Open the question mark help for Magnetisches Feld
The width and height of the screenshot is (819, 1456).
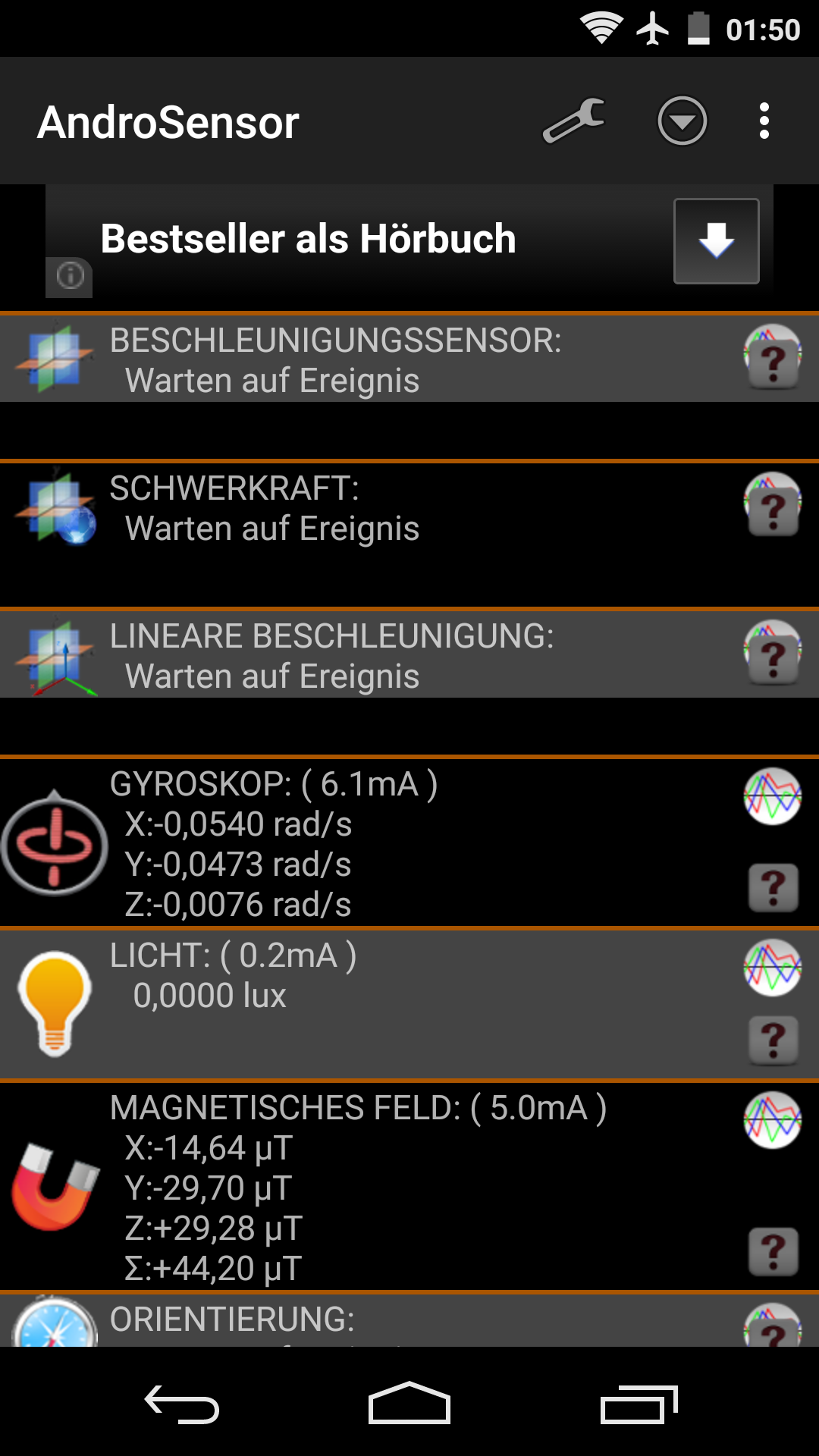click(x=773, y=1251)
